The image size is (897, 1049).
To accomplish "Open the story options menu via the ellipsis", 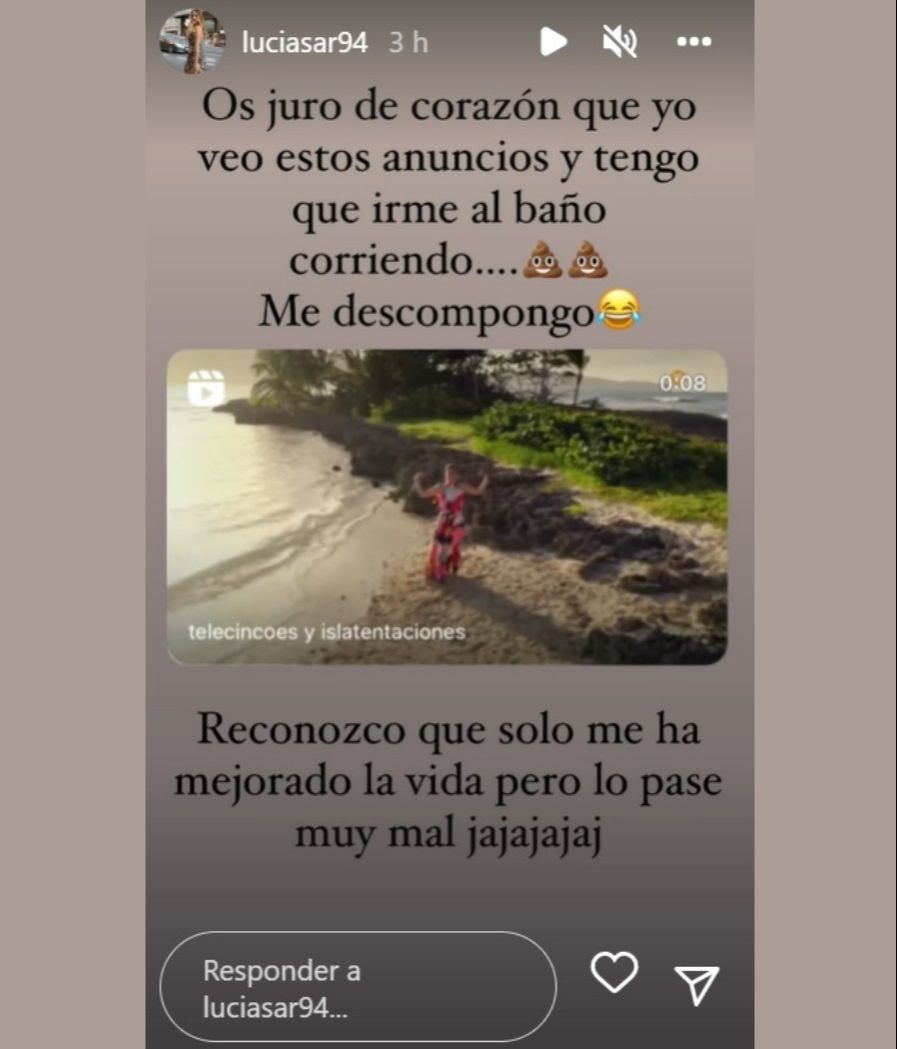I will pos(693,42).
